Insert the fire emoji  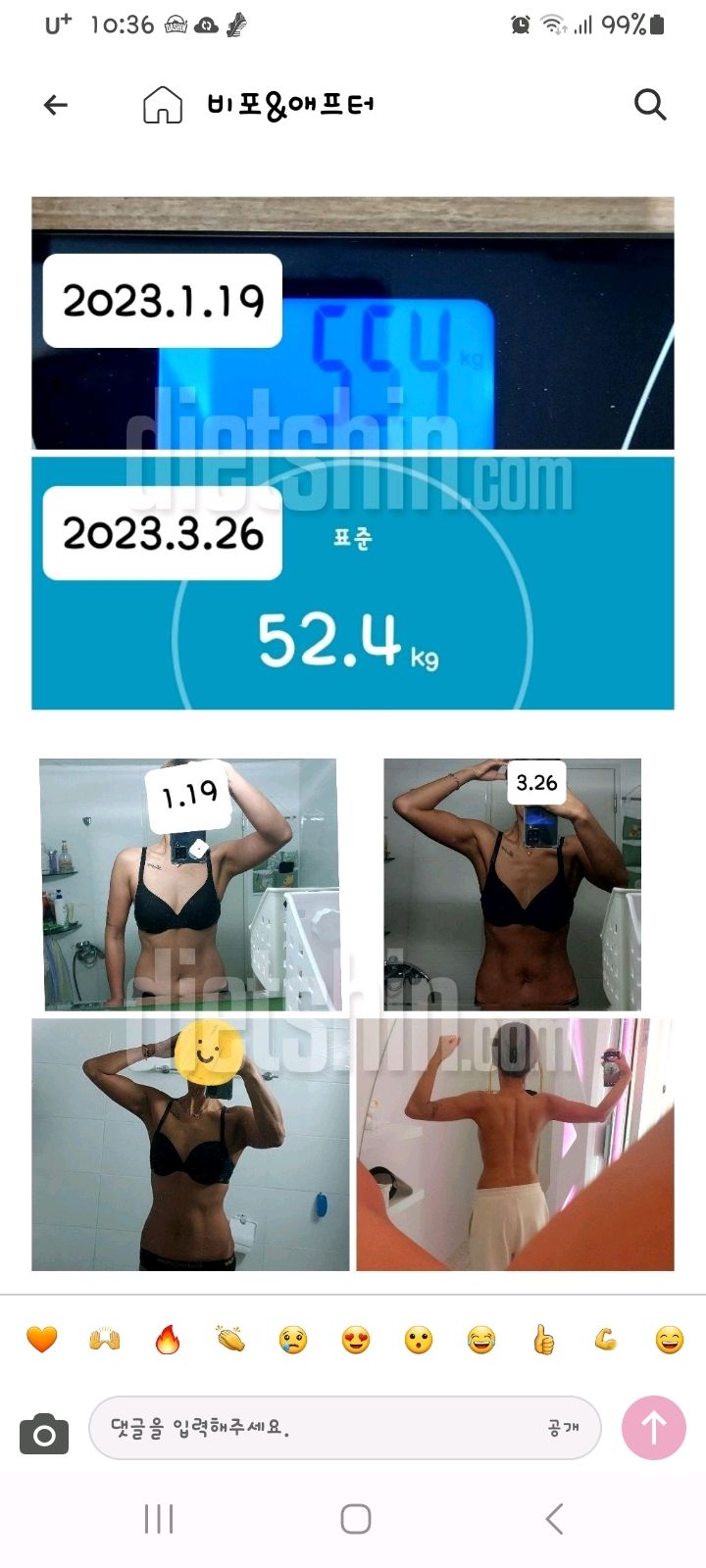click(x=168, y=1339)
